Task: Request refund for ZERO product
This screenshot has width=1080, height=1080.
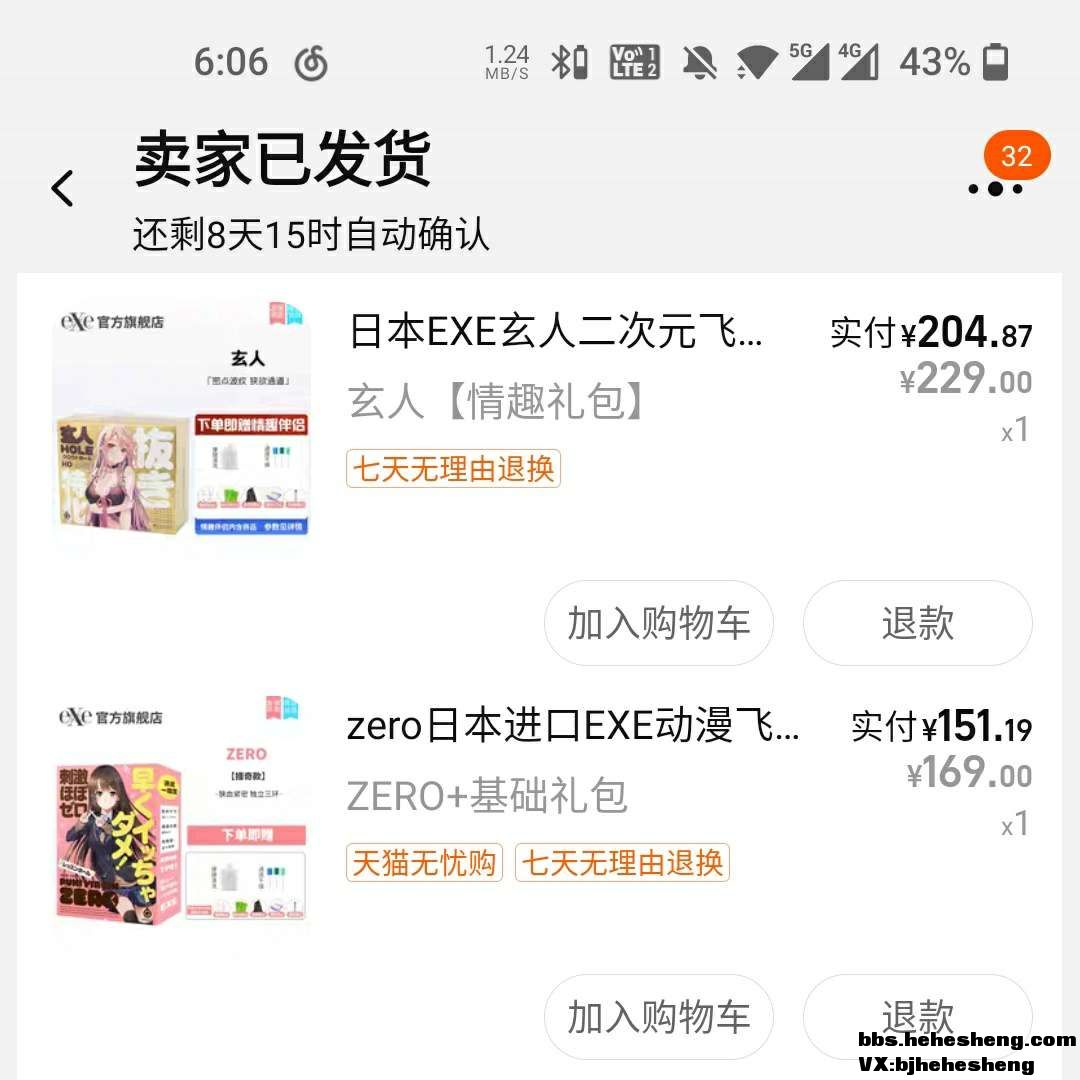Action: [x=917, y=1015]
